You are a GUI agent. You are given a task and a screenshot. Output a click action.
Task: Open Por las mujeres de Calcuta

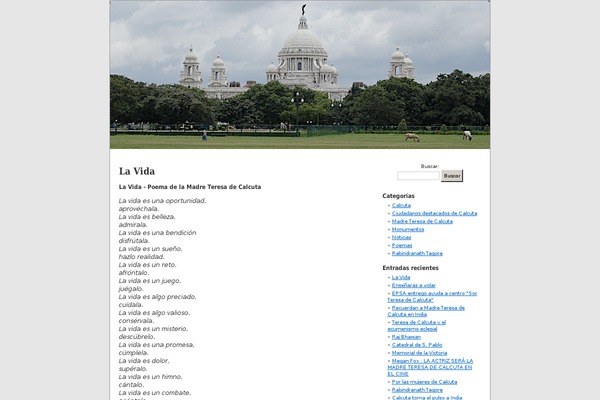pyautogui.click(x=424, y=381)
